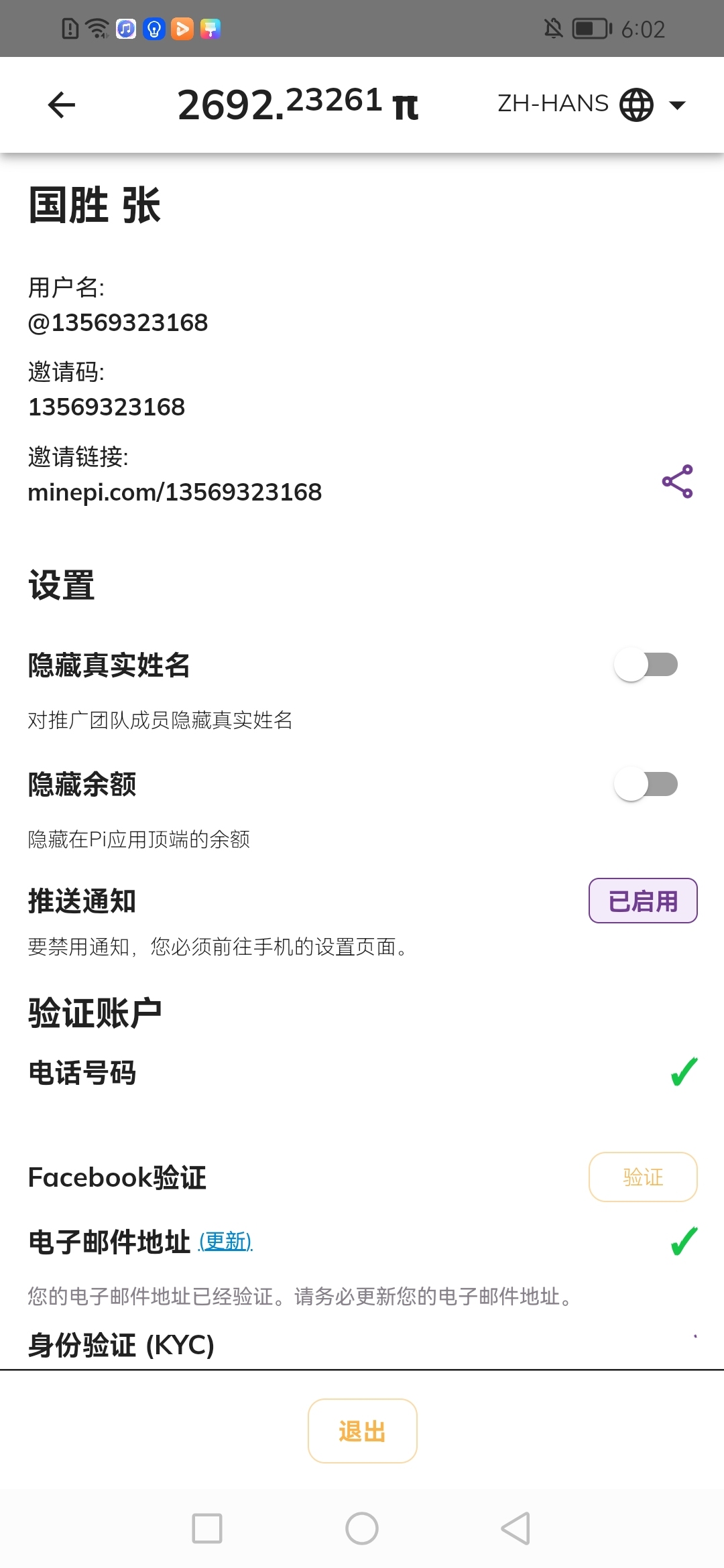
Task: Share the minepi.com invitation link
Action: coord(677,481)
